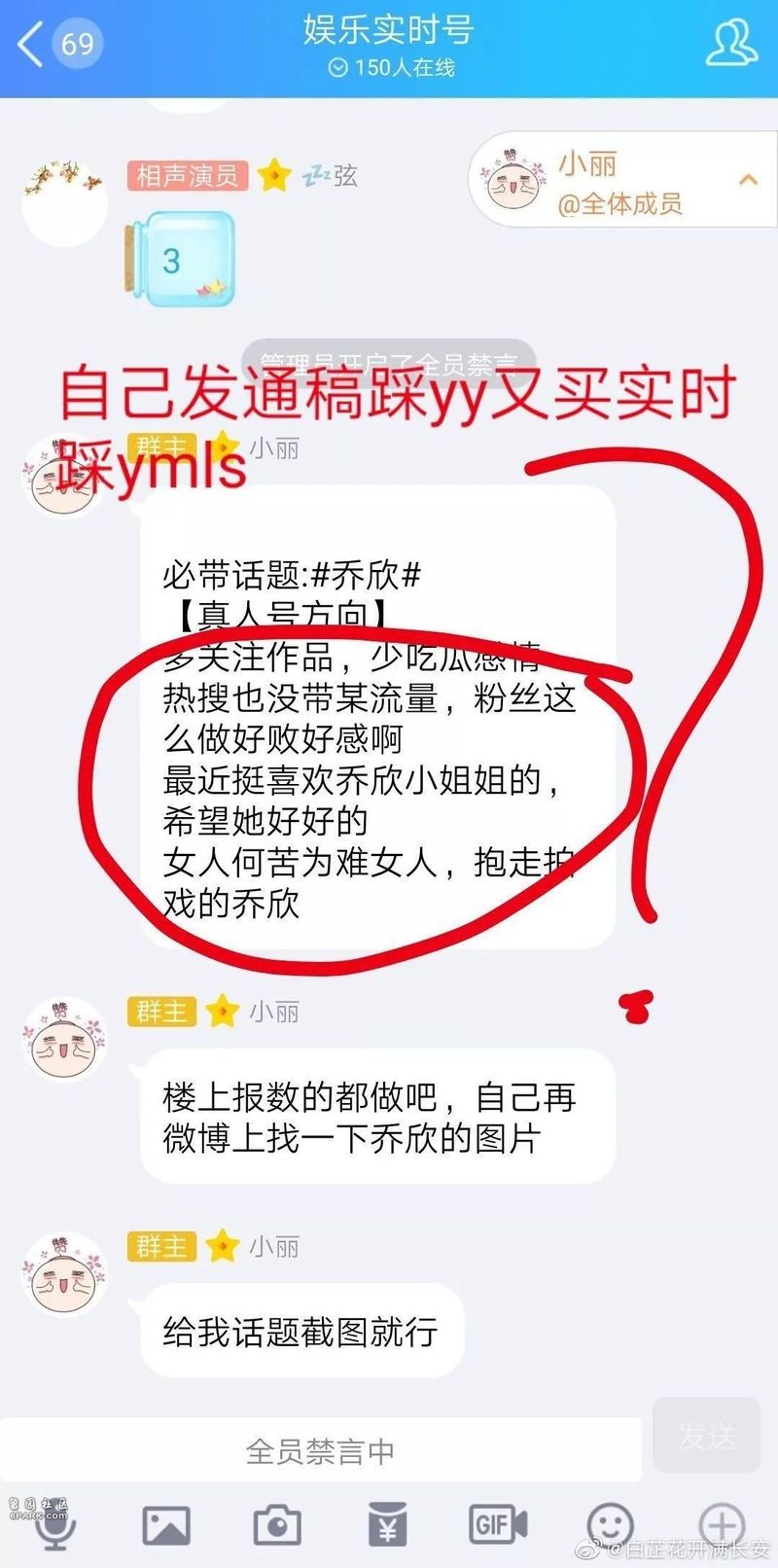The width and height of the screenshot is (778, 1568).
Task: Open the camera to take a photo
Action: [277, 1525]
